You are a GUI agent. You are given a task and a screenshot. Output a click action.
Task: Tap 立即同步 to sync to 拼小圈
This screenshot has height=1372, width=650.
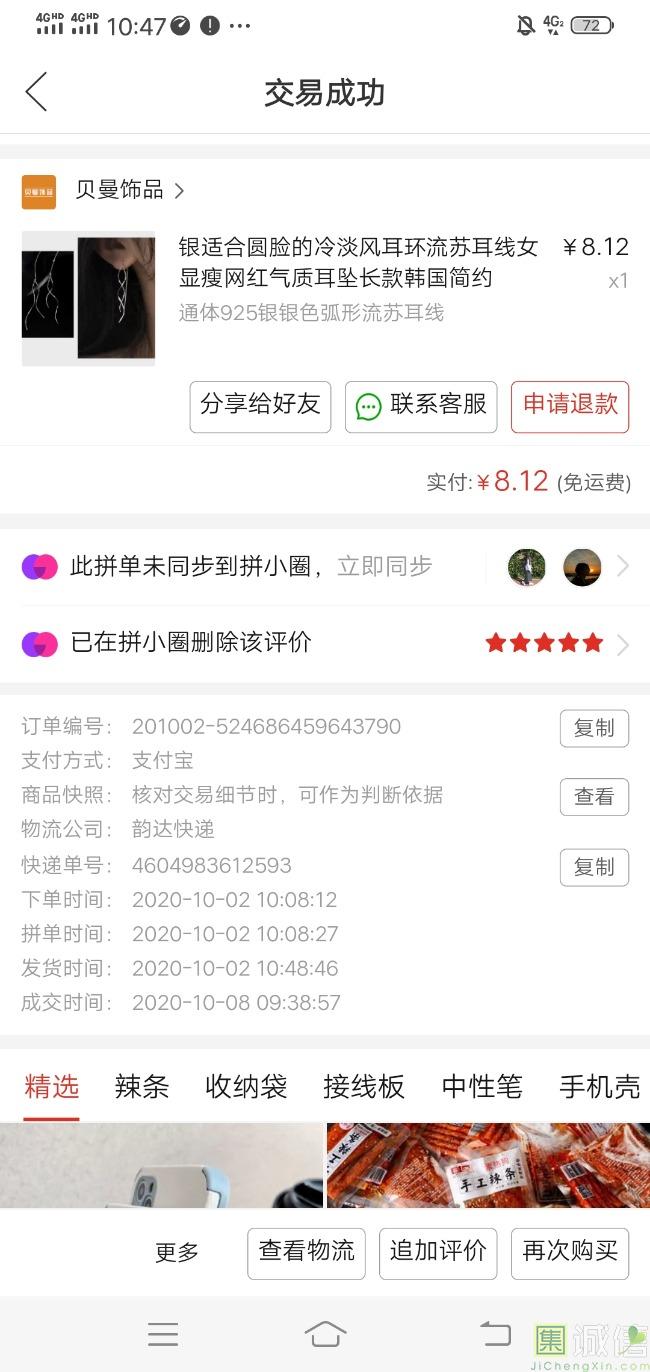point(385,567)
